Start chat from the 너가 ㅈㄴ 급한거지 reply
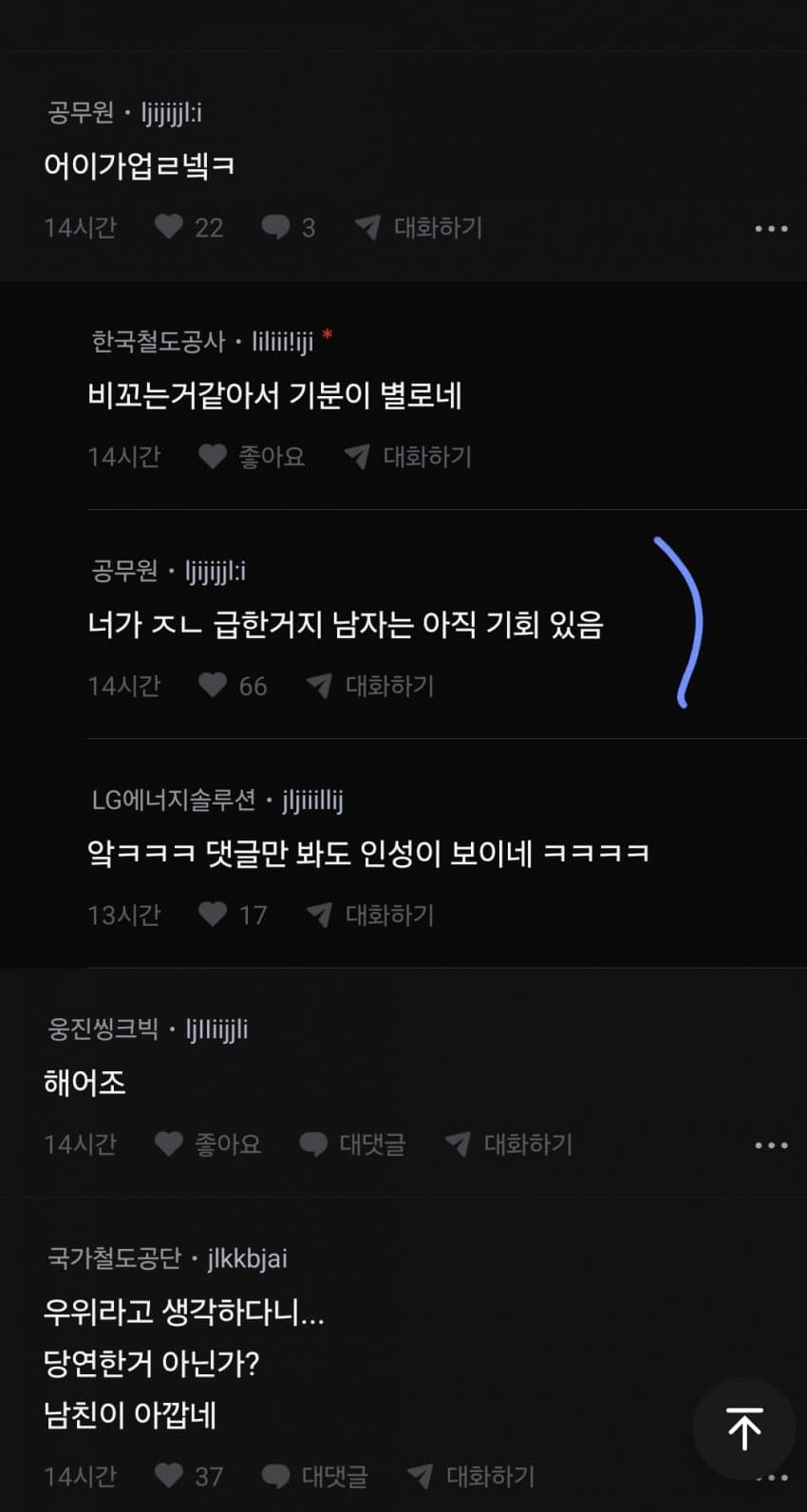The height and width of the screenshot is (1512, 807). [x=371, y=686]
